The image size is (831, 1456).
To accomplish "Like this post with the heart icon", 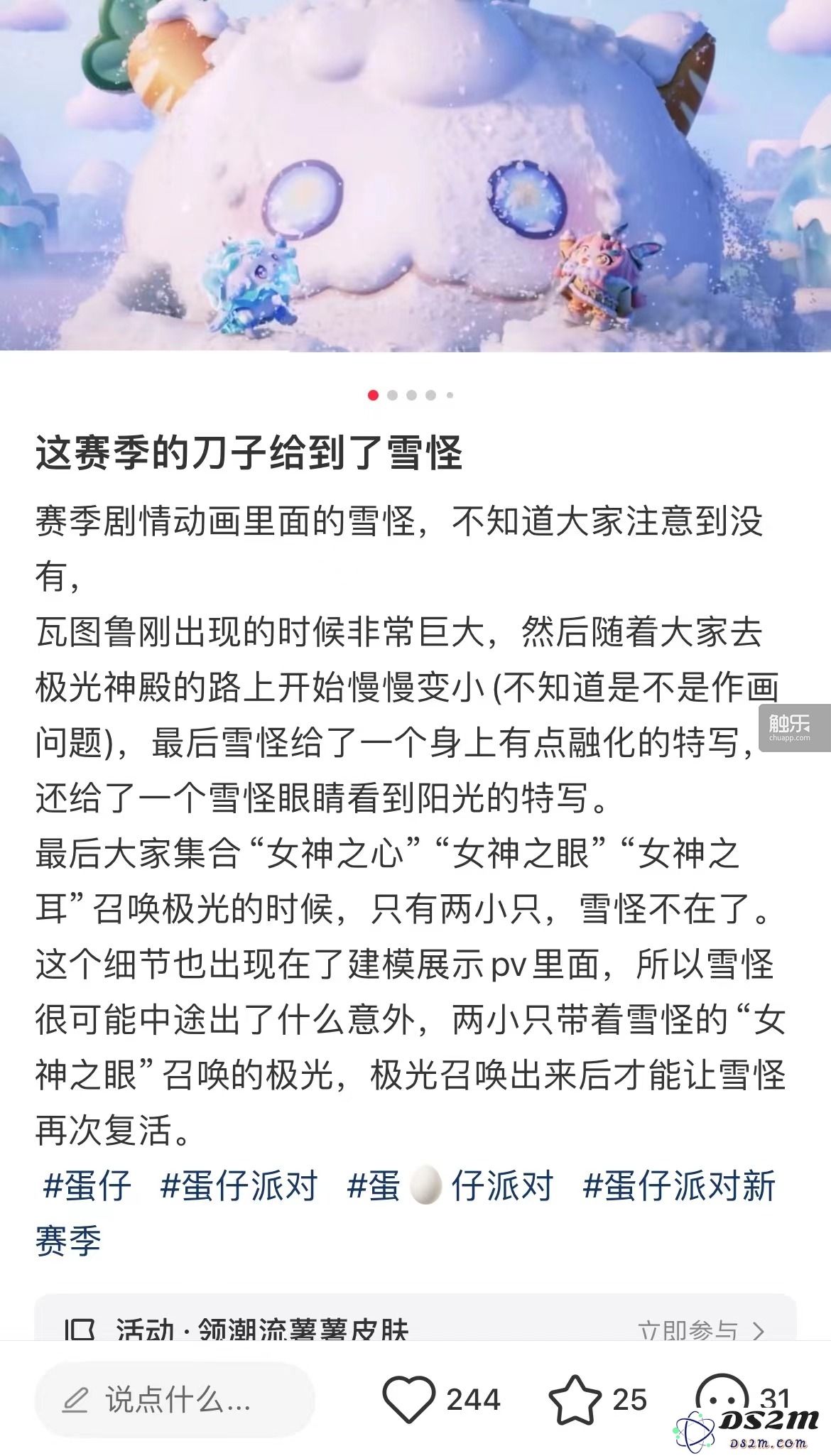I will pos(409,1400).
